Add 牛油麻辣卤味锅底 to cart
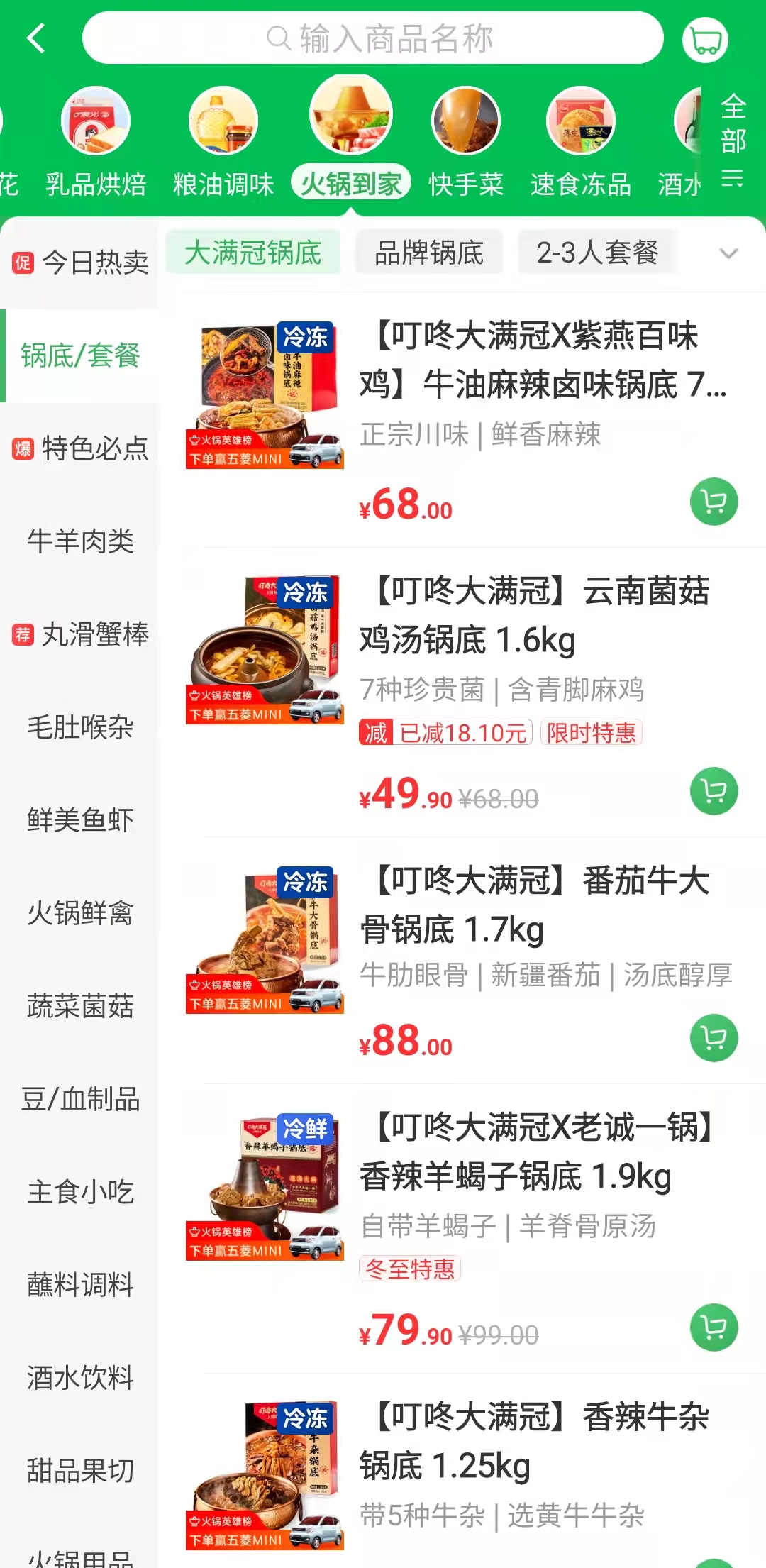The height and width of the screenshot is (1568, 766). tap(714, 502)
